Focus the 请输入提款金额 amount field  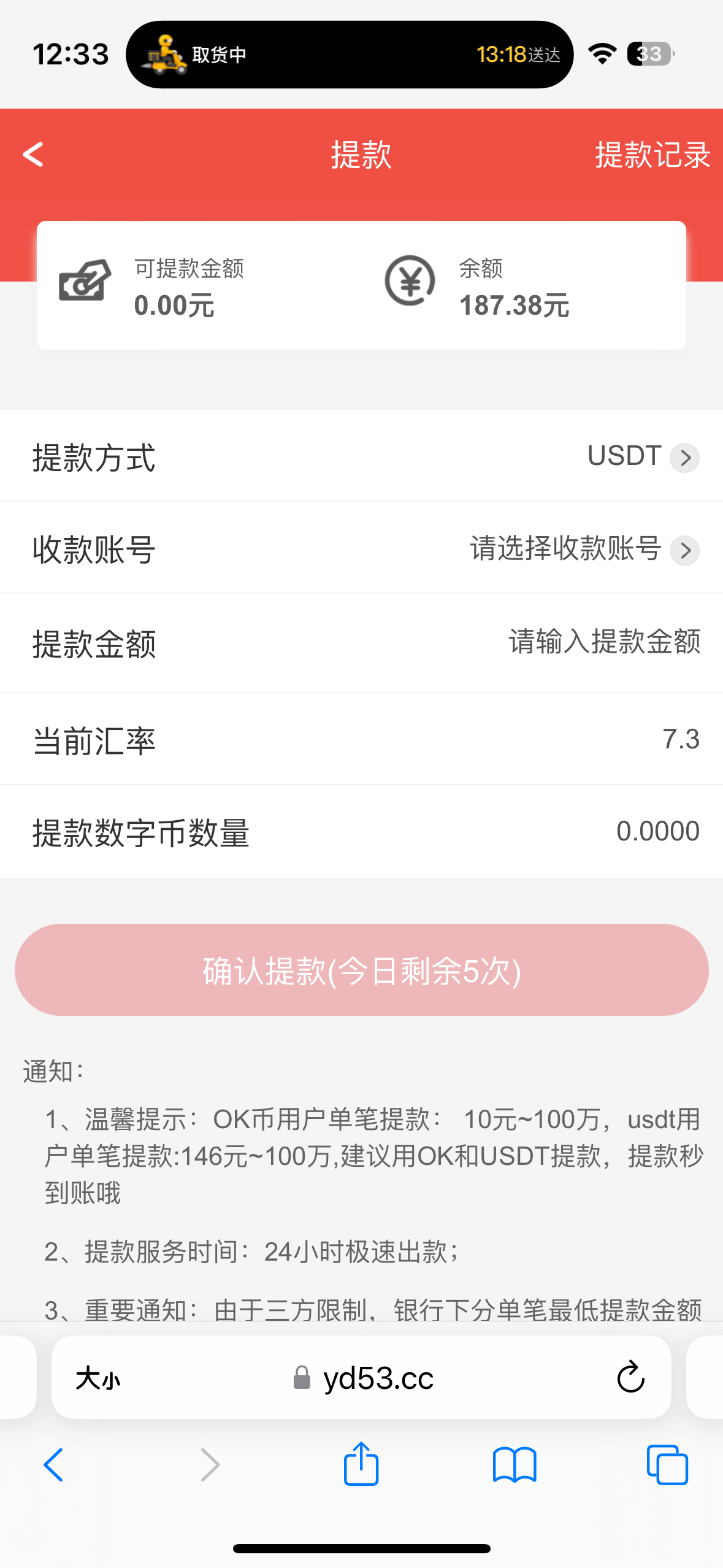(x=603, y=643)
